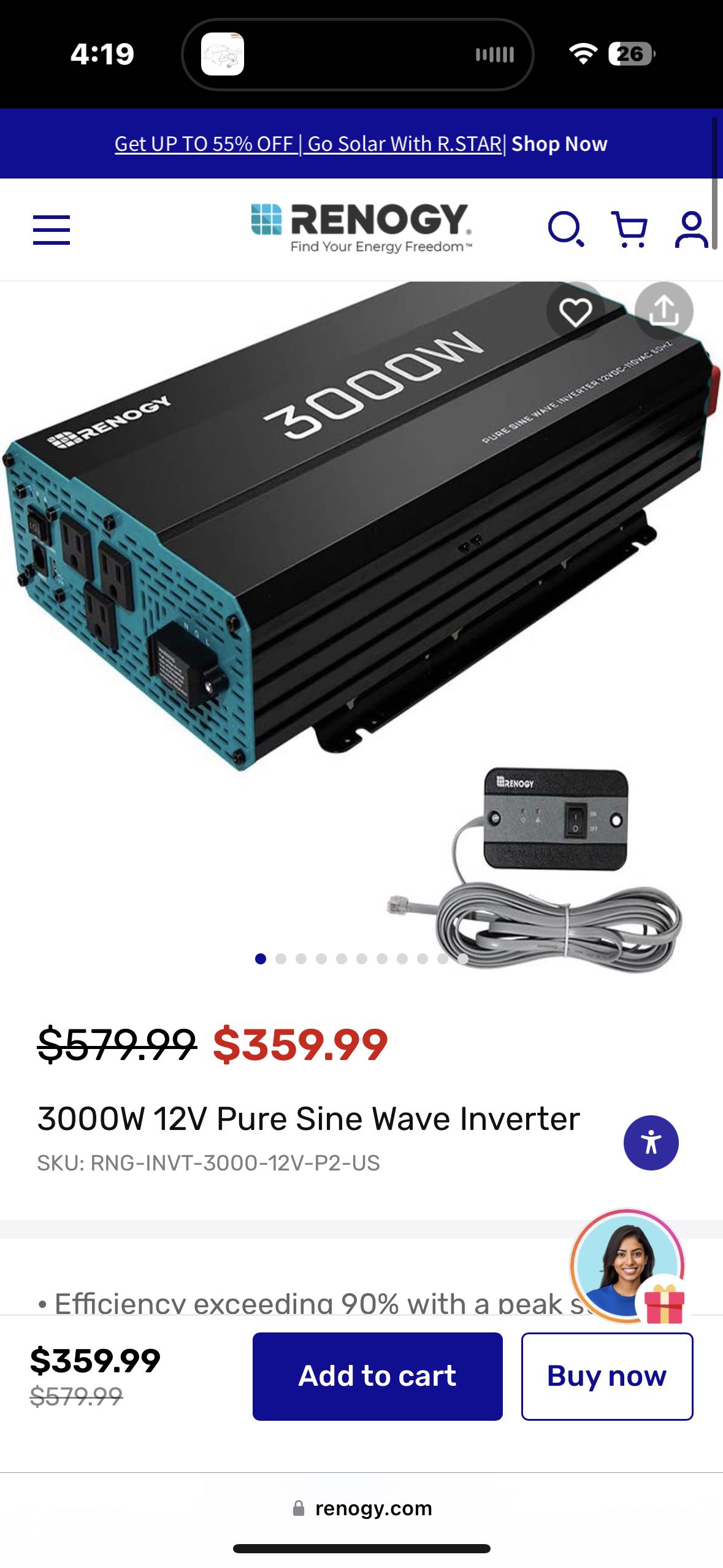The height and width of the screenshot is (1568, 723).
Task: Share this inverter product
Action: point(664,312)
